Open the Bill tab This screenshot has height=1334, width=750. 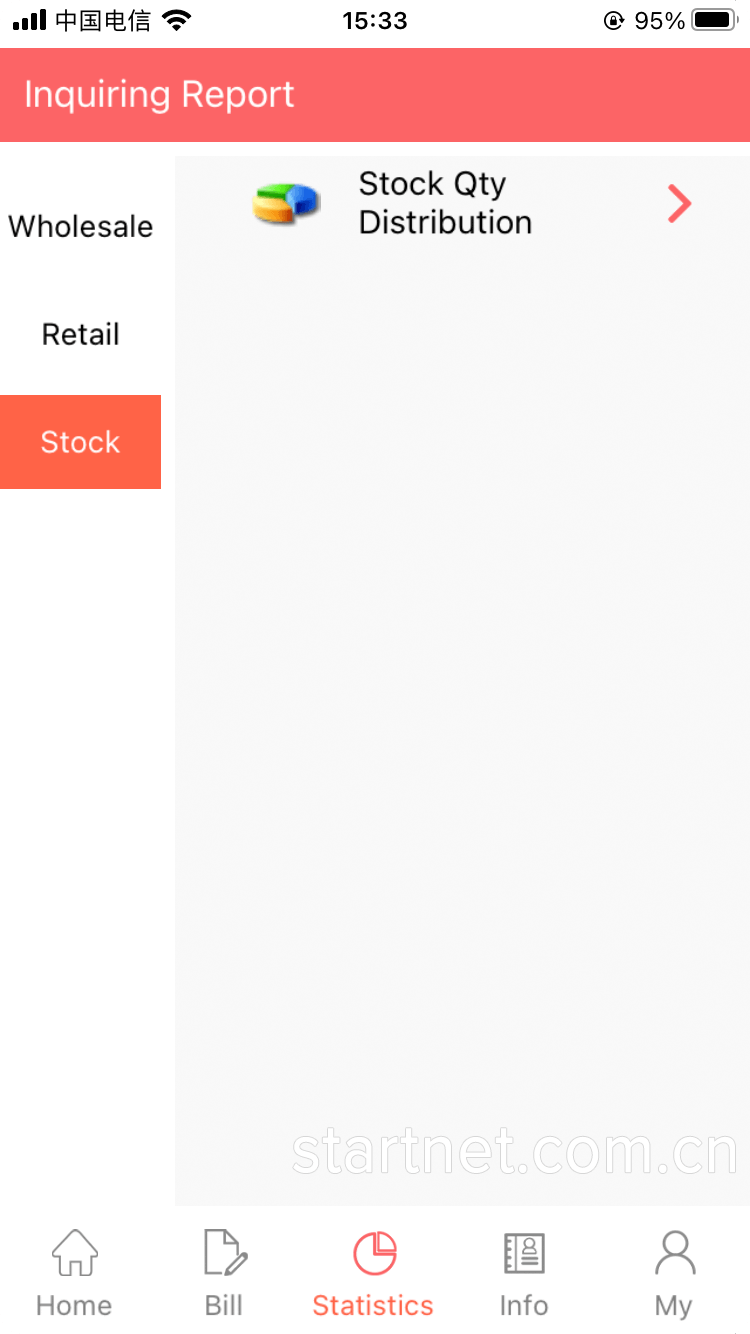click(224, 1274)
